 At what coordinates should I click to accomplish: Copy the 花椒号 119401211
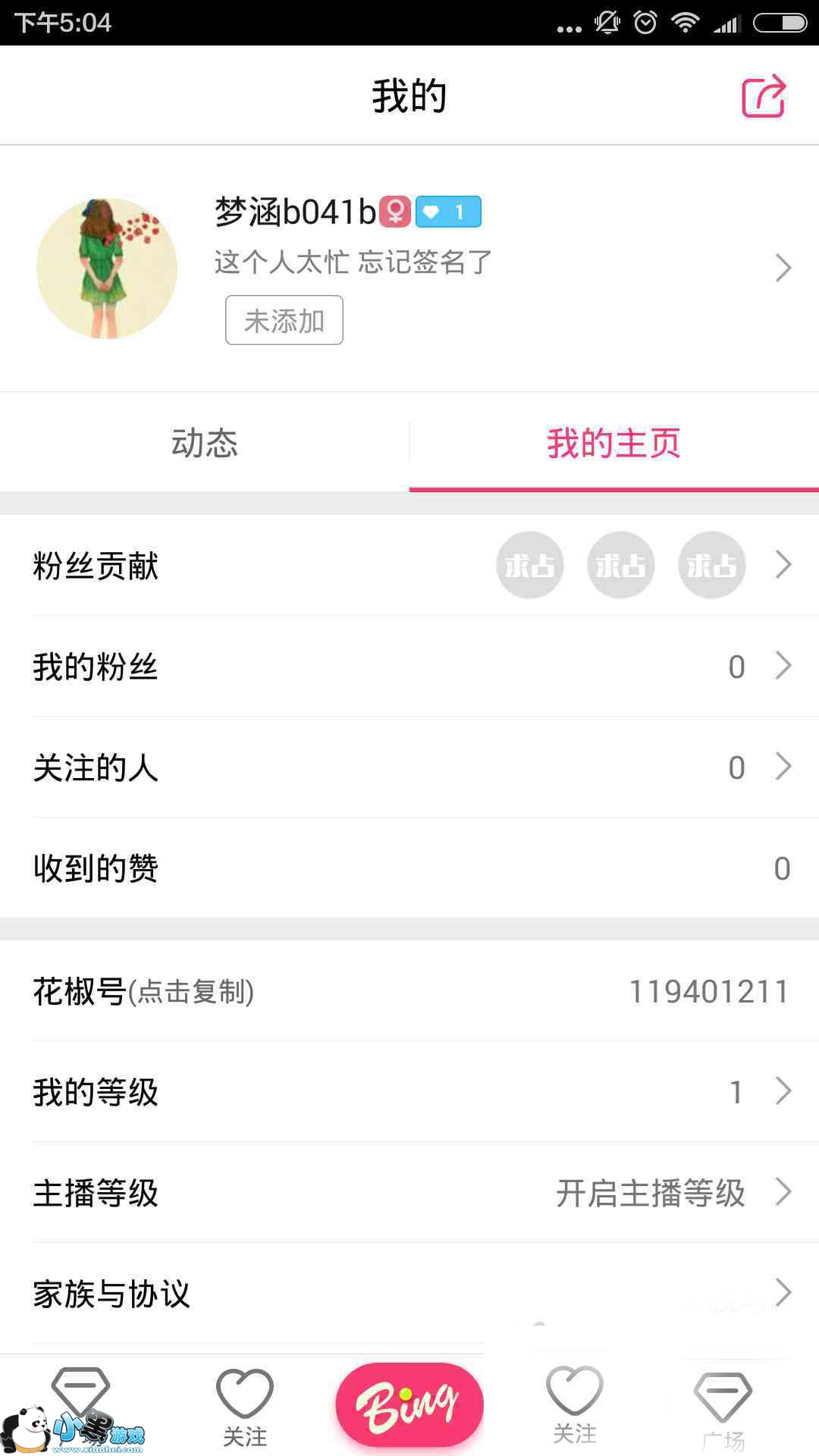point(409,991)
